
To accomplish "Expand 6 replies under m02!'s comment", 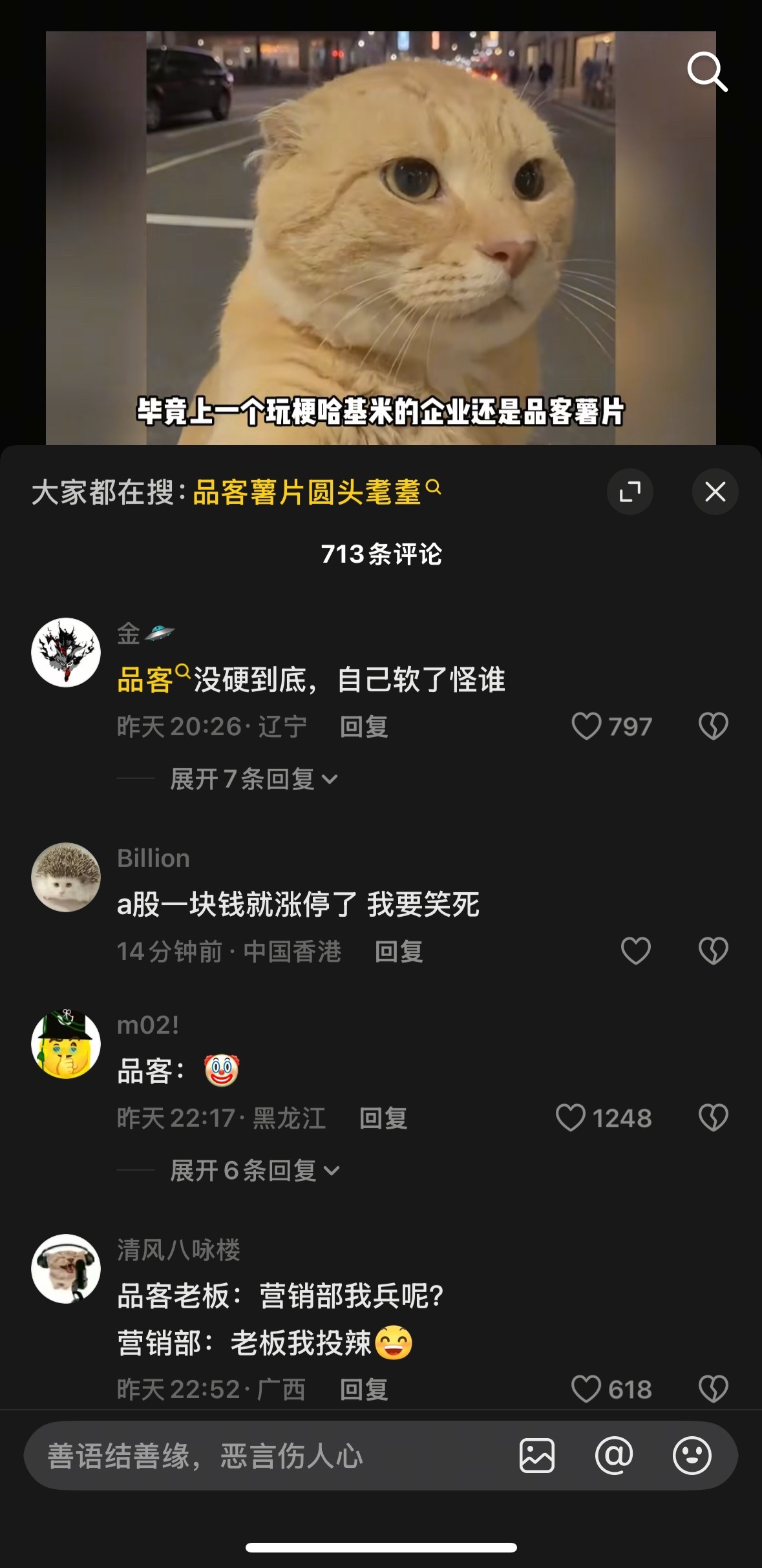I will point(255,1170).
